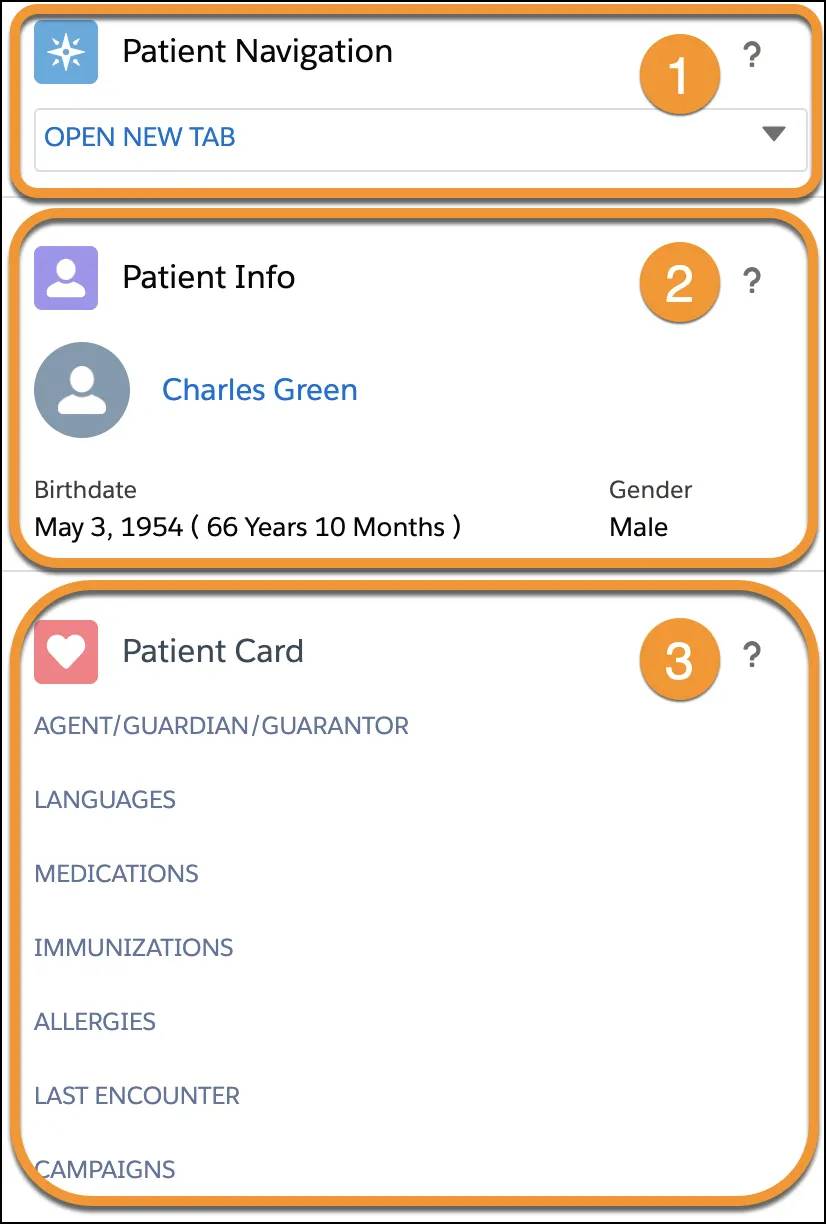Viewport: 826px width, 1224px height.
Task: Open Charles Green's patient record link
Action: (260, 389)
